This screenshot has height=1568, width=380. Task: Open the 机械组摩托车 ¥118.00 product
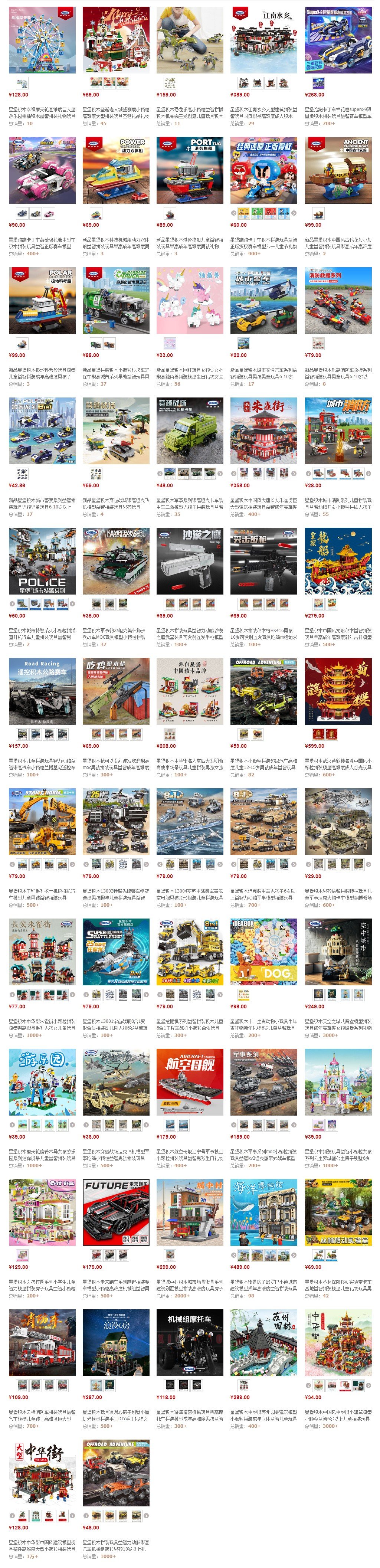click(x=190, y=1343)
